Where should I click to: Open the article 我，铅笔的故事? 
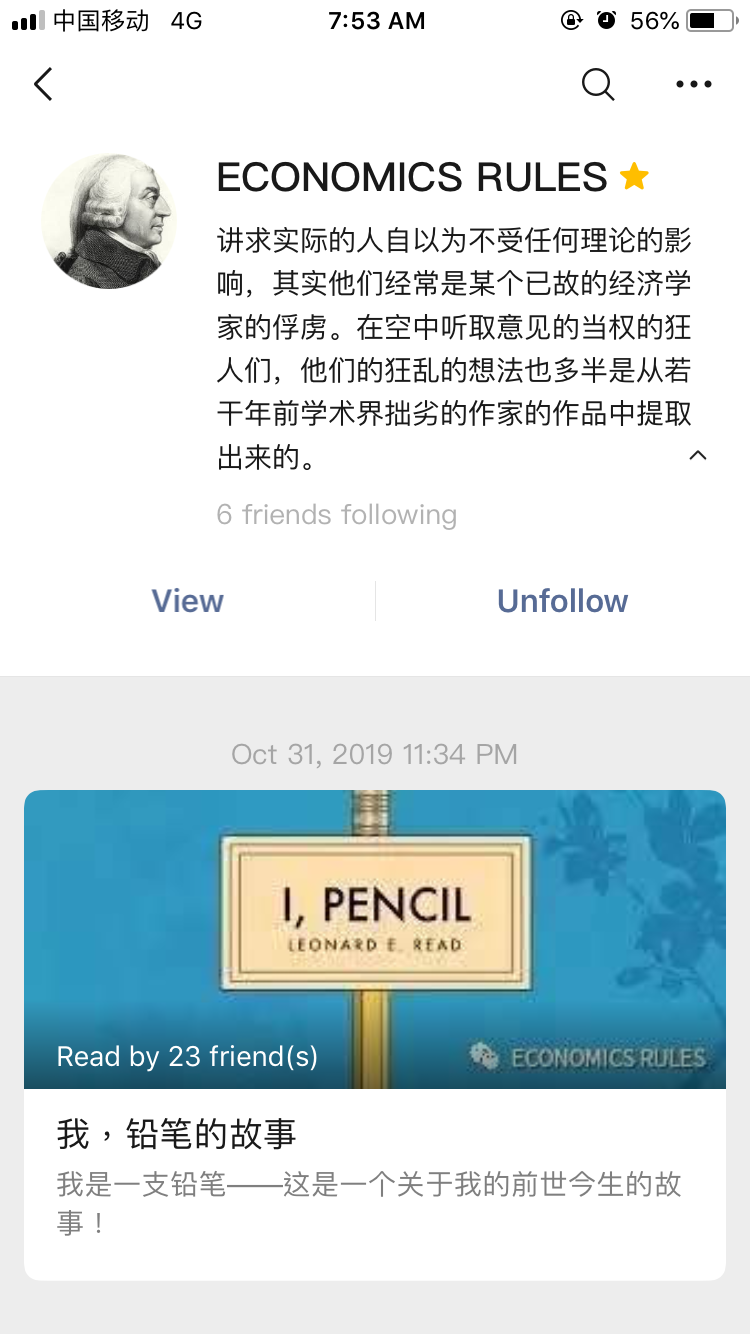point(375,1034)
